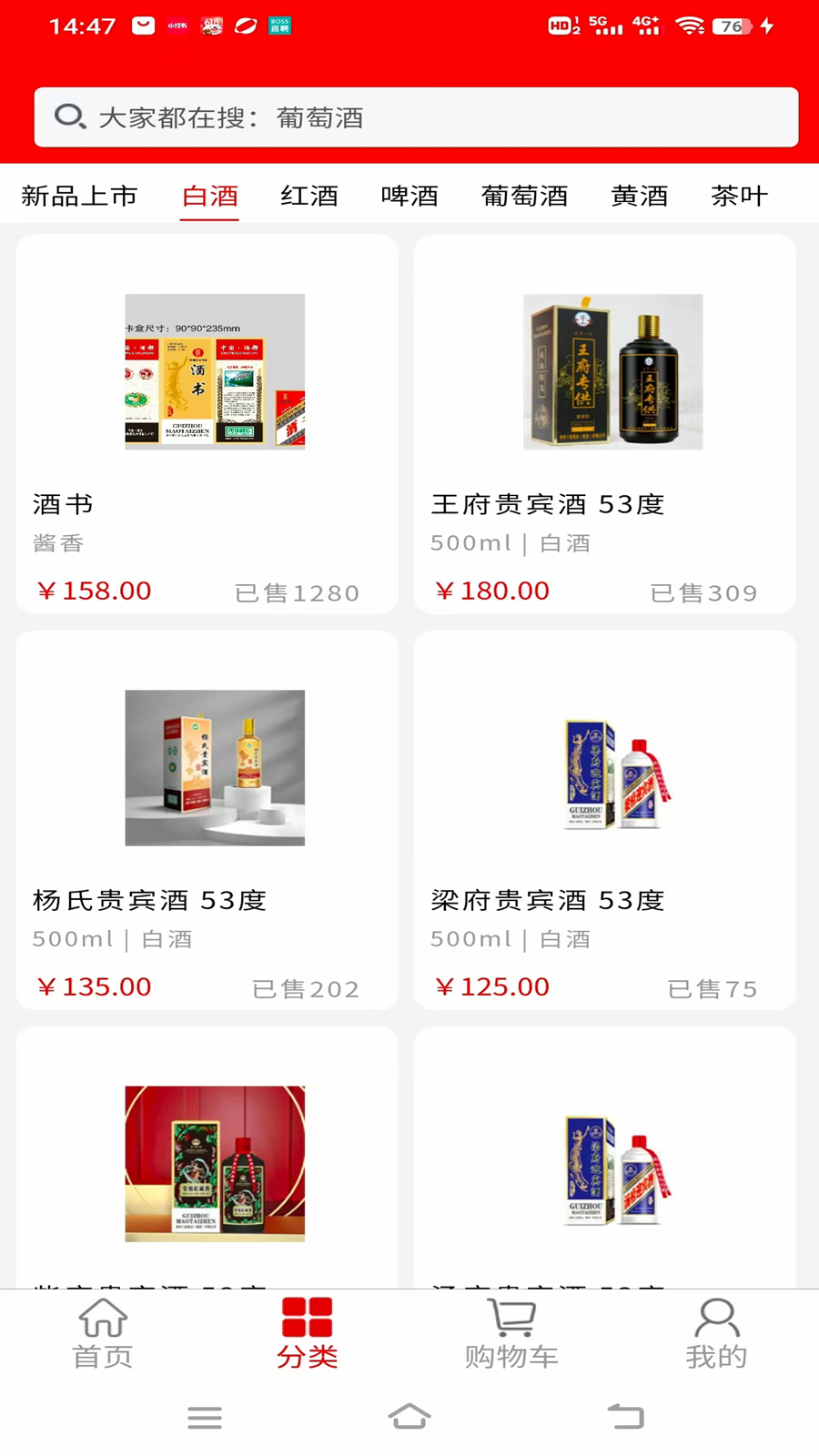The width and height of the screenshot is (819, 1456).
Task: Switch to the 红酒 tab
Action: (x=309, y=196)
